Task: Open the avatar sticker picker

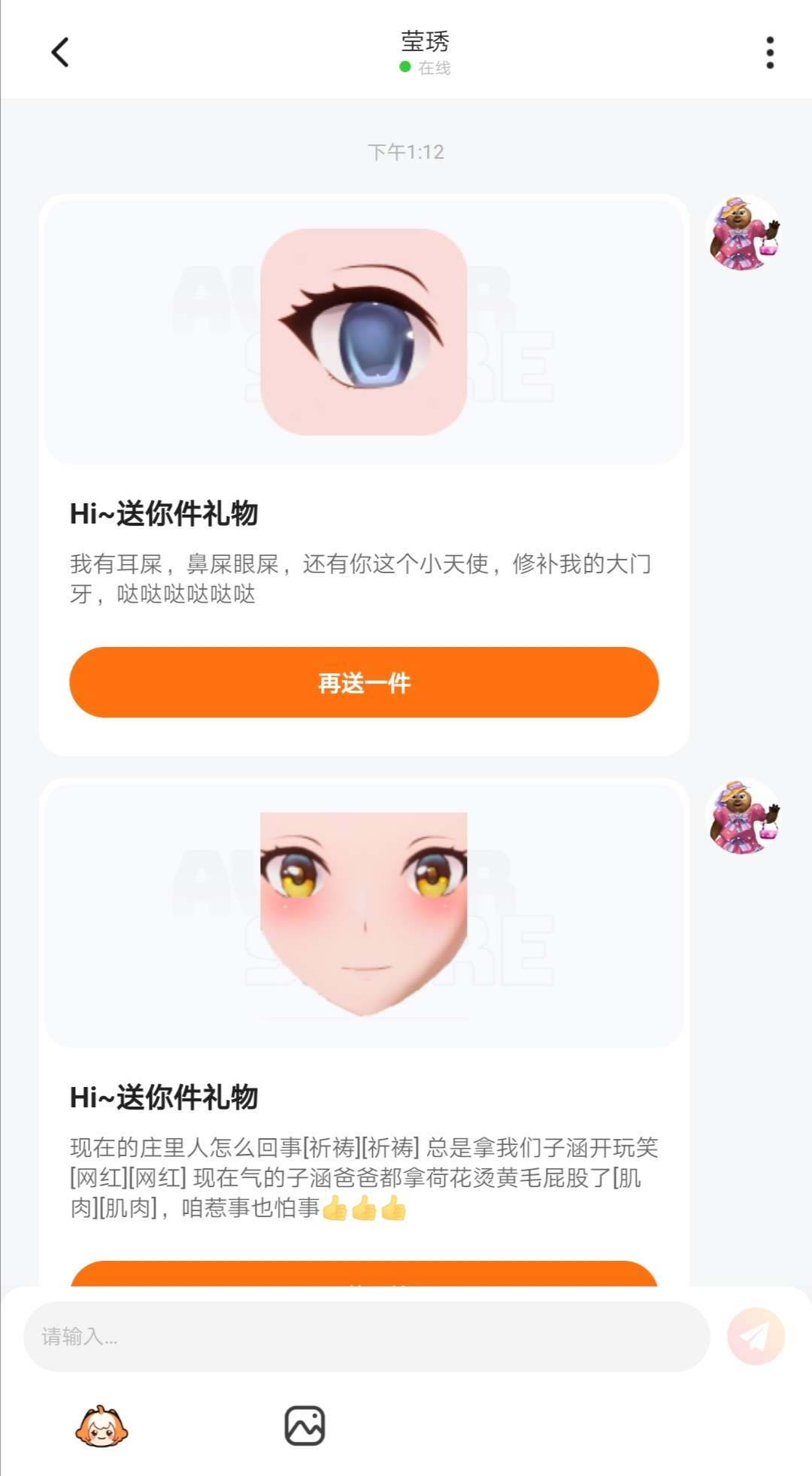Action: 101,1426
